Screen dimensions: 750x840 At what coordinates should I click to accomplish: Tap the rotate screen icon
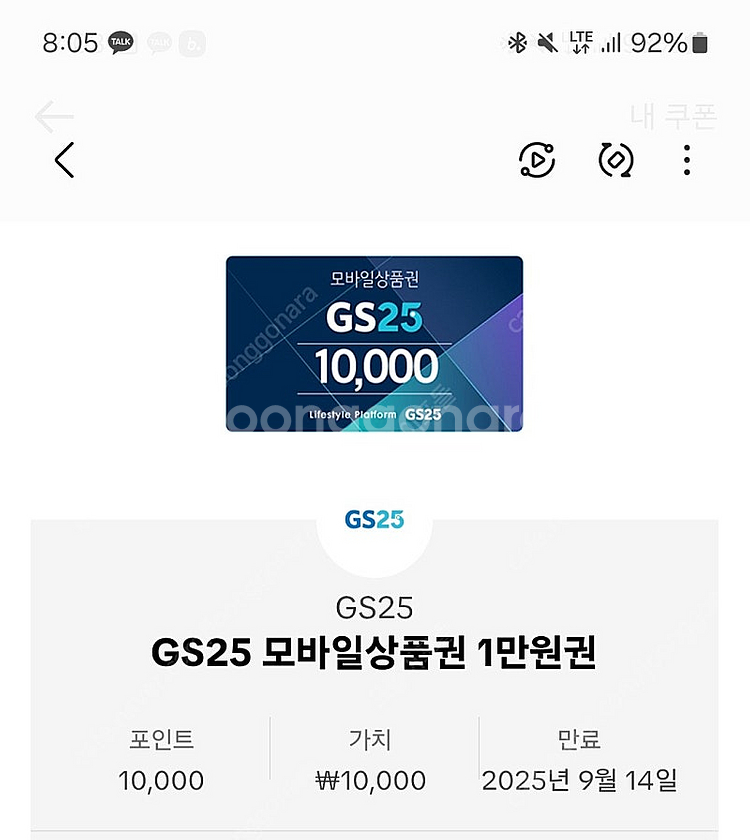point(615,160)
